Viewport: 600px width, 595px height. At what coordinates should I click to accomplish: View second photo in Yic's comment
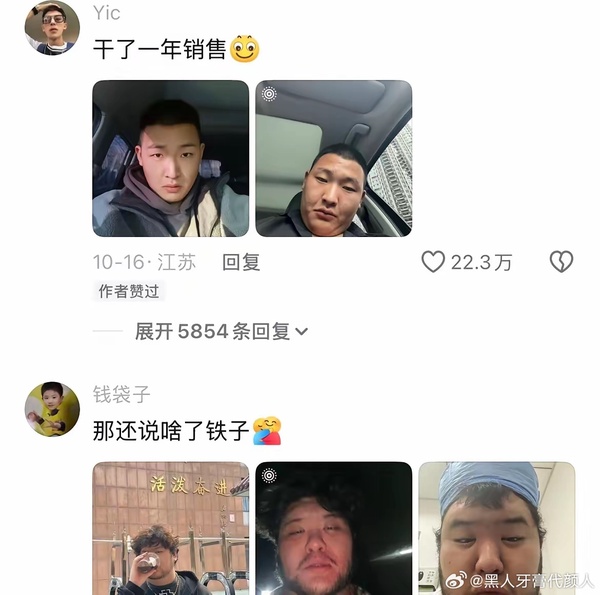point(334,158)
